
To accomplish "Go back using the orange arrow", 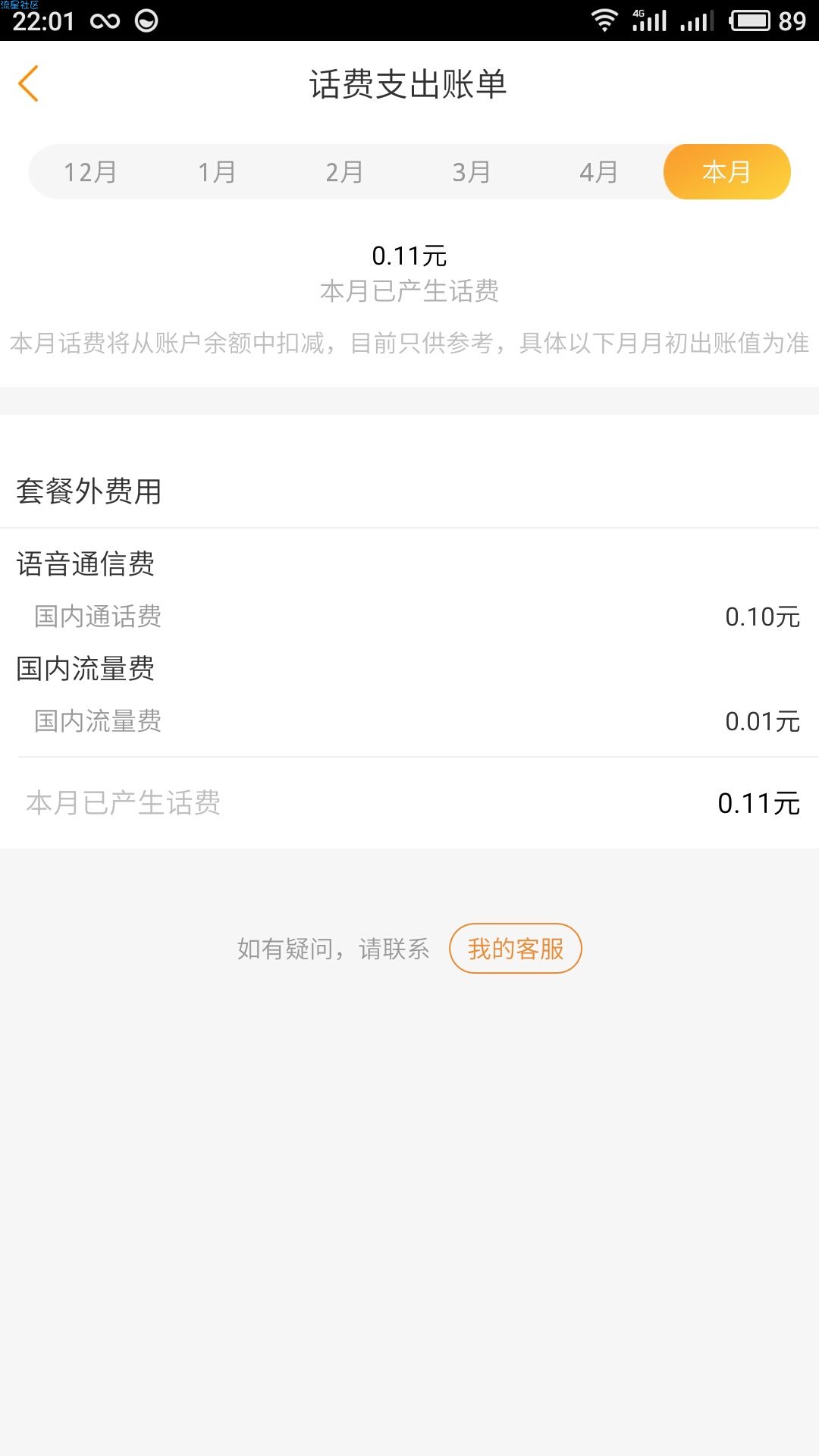I will click(x=29, y=83).
